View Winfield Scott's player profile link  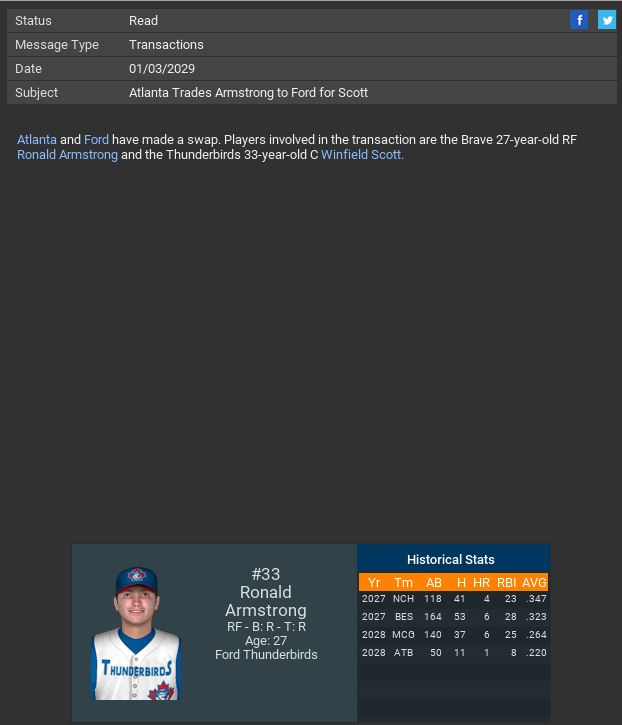click(360, 155)
